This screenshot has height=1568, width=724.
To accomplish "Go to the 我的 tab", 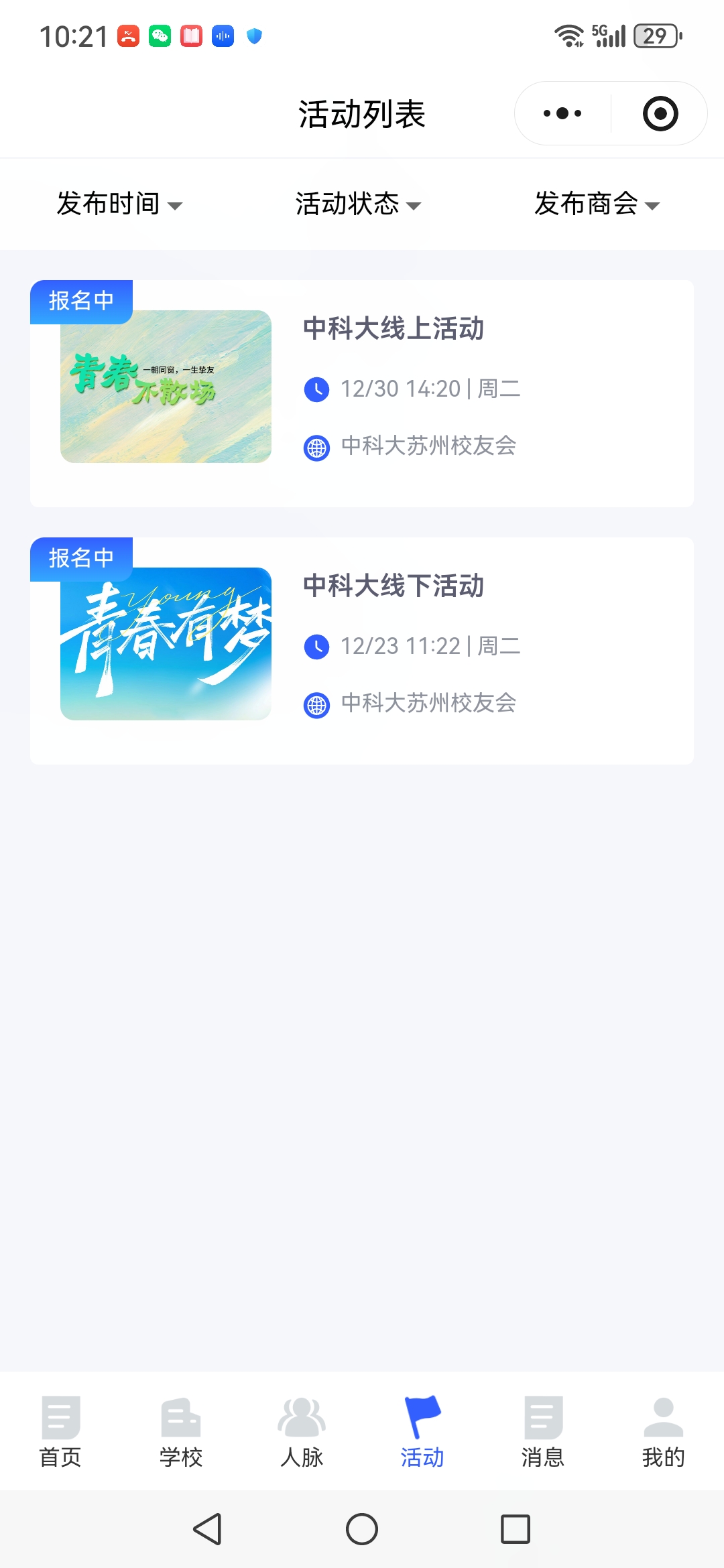I will [x=664, y=1431].
